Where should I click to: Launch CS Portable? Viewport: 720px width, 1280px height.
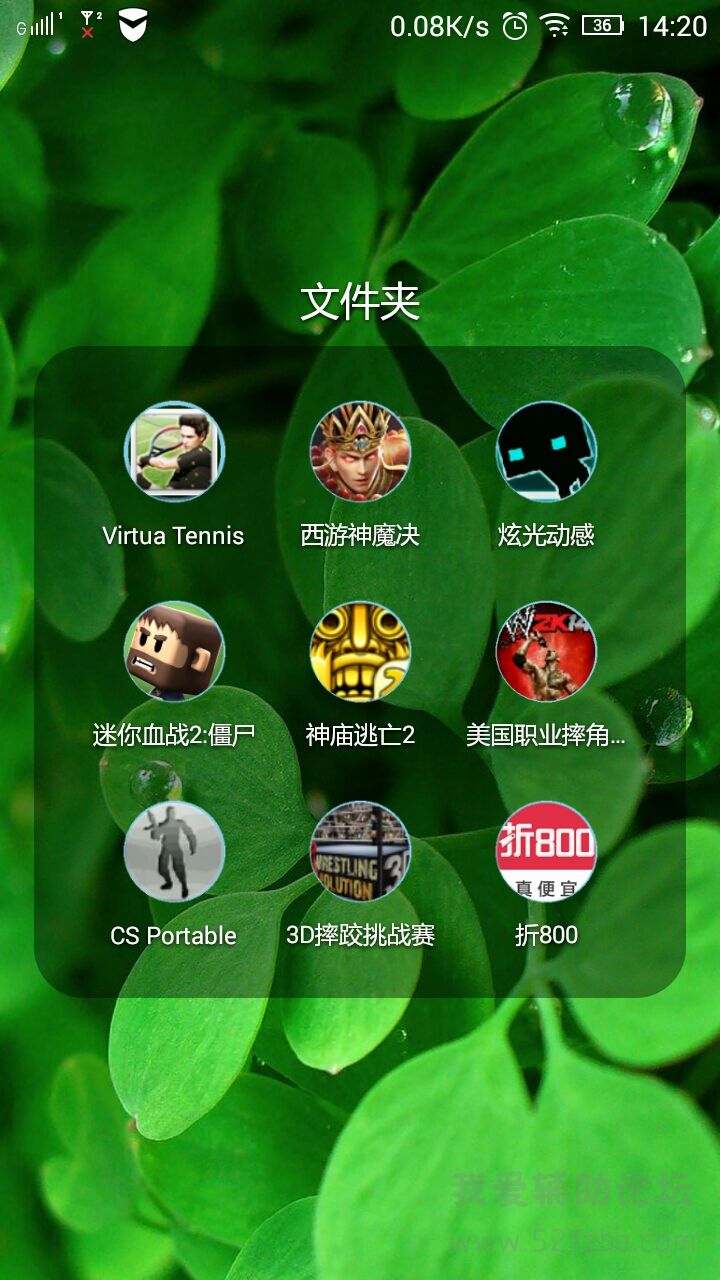(x=174, y=851)
